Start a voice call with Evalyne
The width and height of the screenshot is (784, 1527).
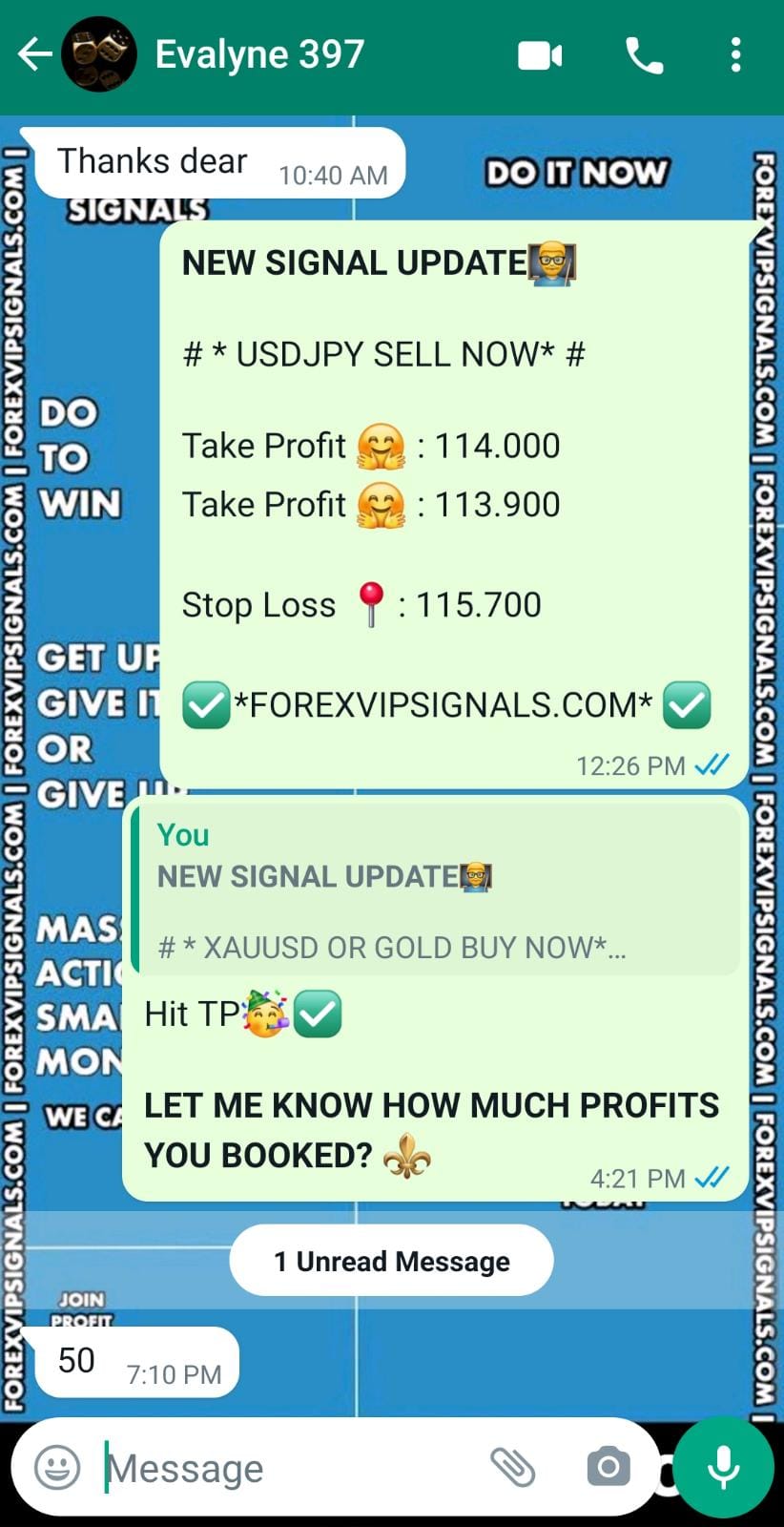click(x=644, y=55)
